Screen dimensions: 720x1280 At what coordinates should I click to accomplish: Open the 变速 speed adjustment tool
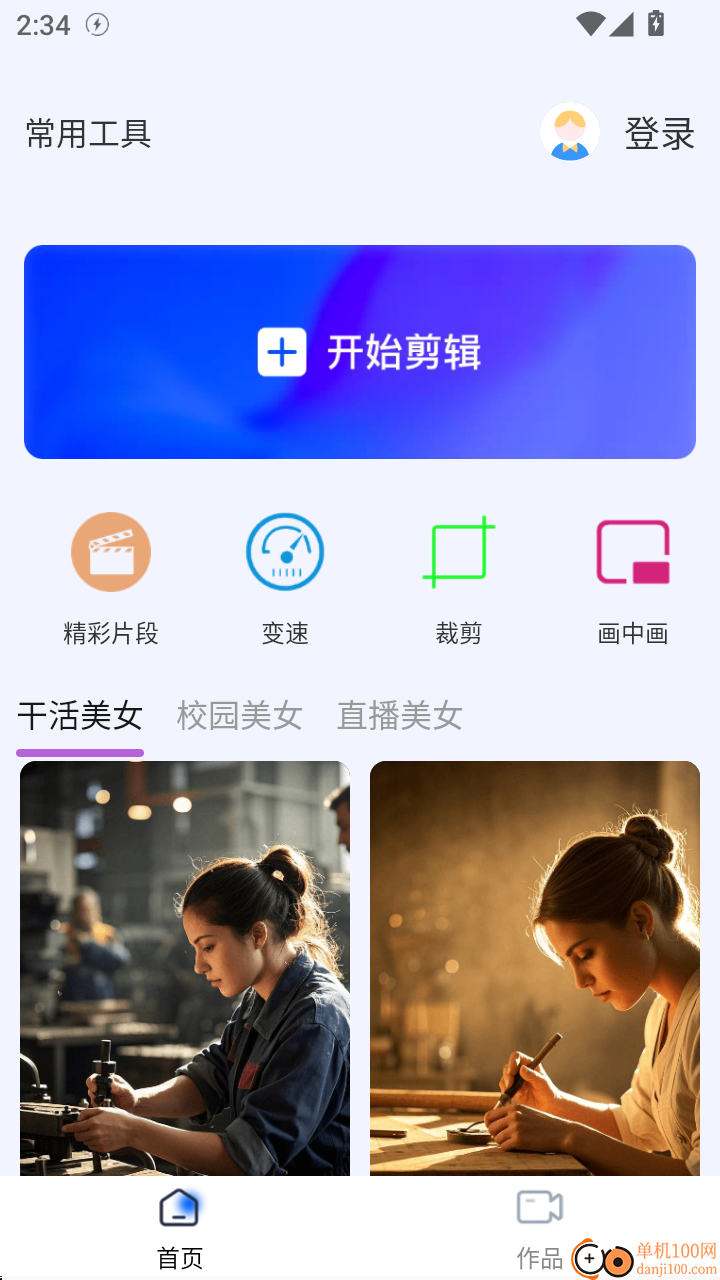point(285,551)
